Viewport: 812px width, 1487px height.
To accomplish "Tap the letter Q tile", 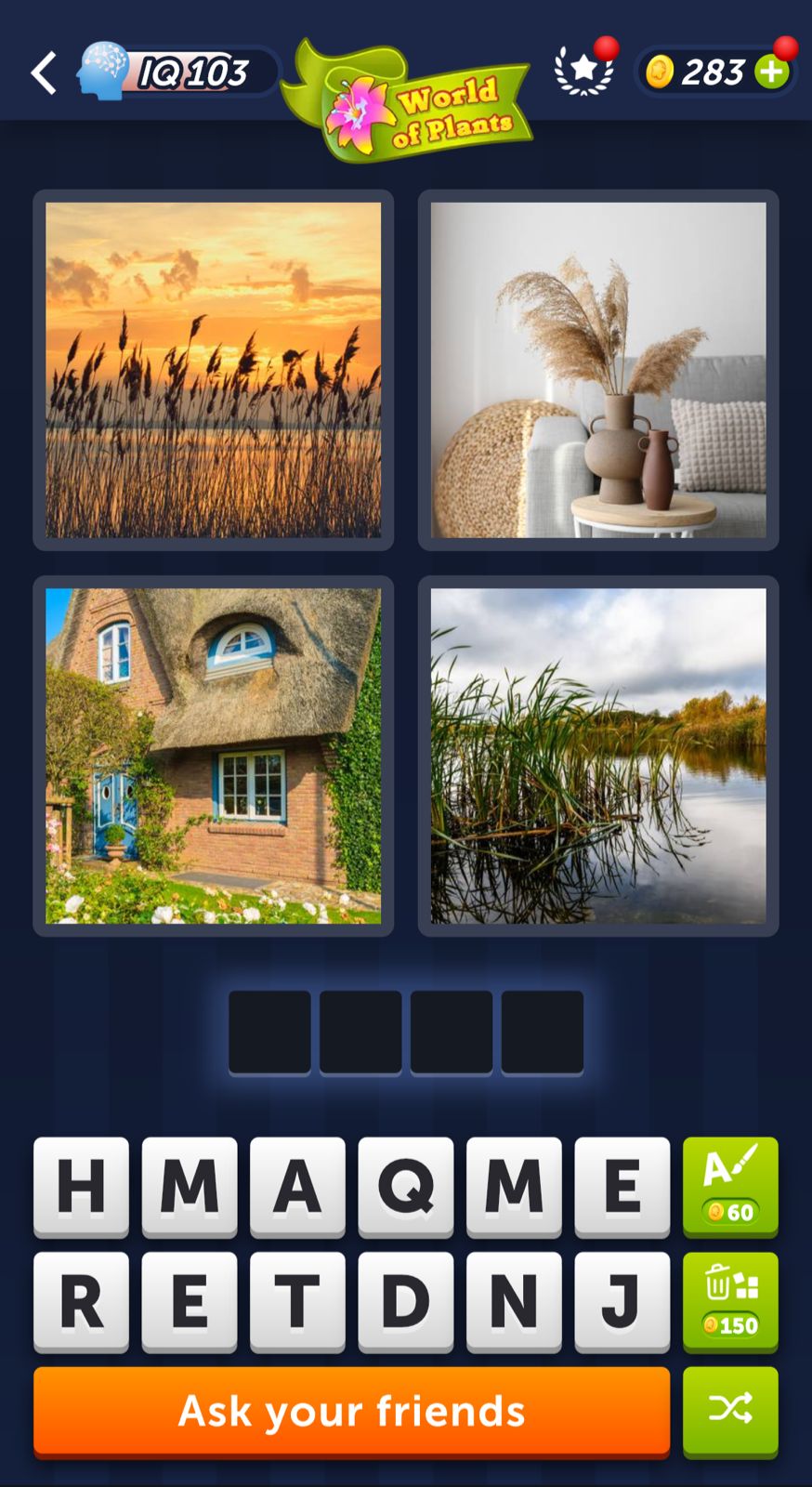I will pos(405,1186).
